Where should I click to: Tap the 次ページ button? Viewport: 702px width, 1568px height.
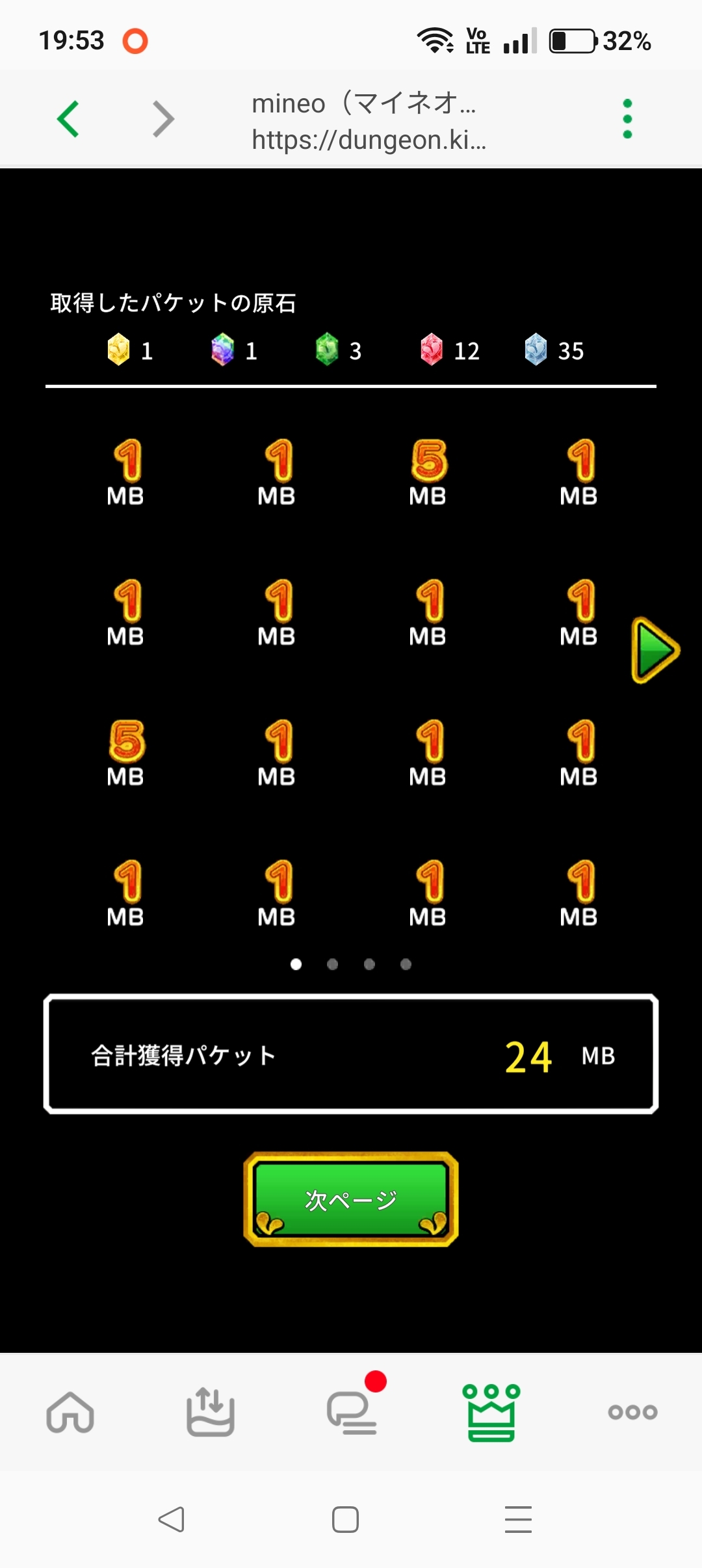click(x=351, y=1199)
